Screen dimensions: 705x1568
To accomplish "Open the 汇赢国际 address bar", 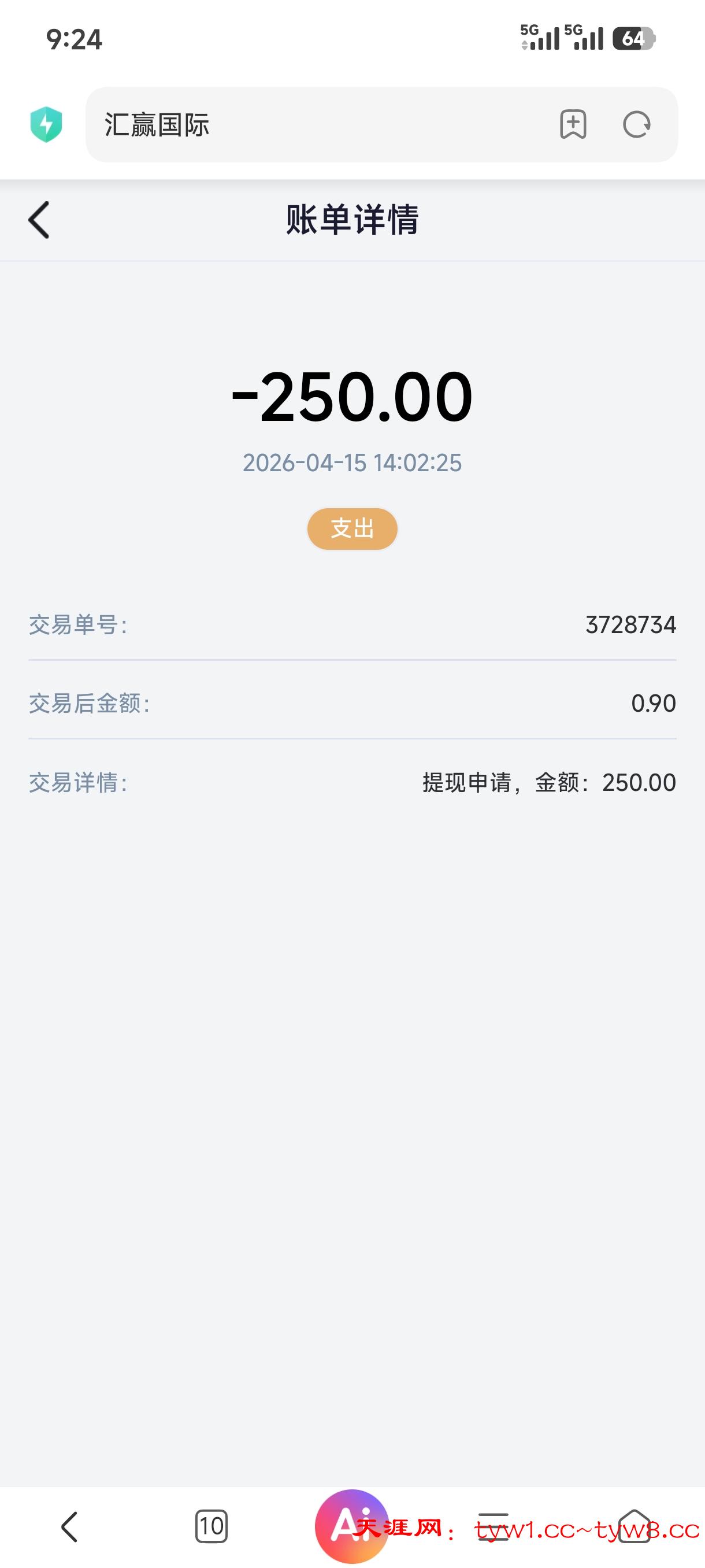I will [x=316, y=125].
